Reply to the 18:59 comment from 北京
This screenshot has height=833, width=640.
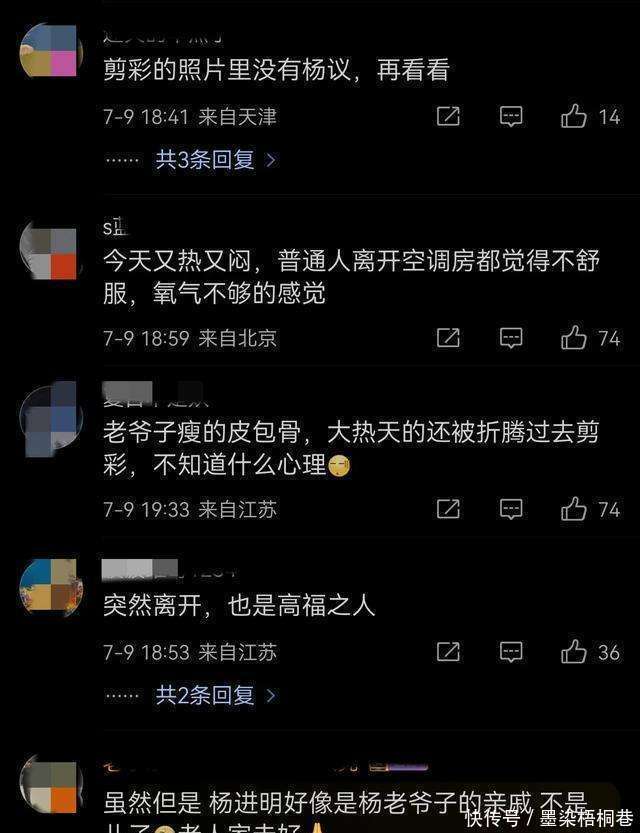(511, 338)
